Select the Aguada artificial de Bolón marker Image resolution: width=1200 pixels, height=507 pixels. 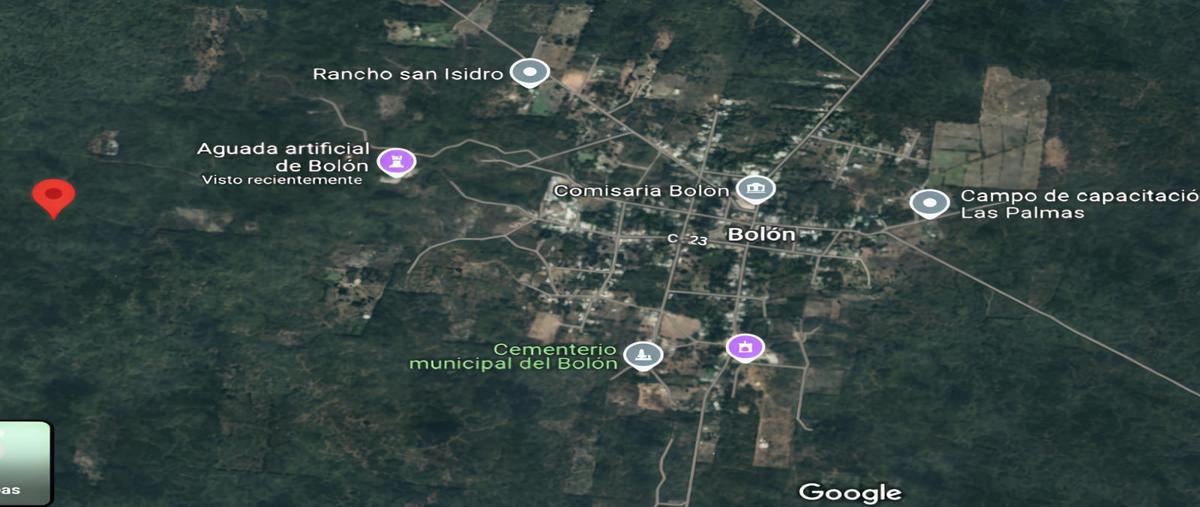point(397,160)
